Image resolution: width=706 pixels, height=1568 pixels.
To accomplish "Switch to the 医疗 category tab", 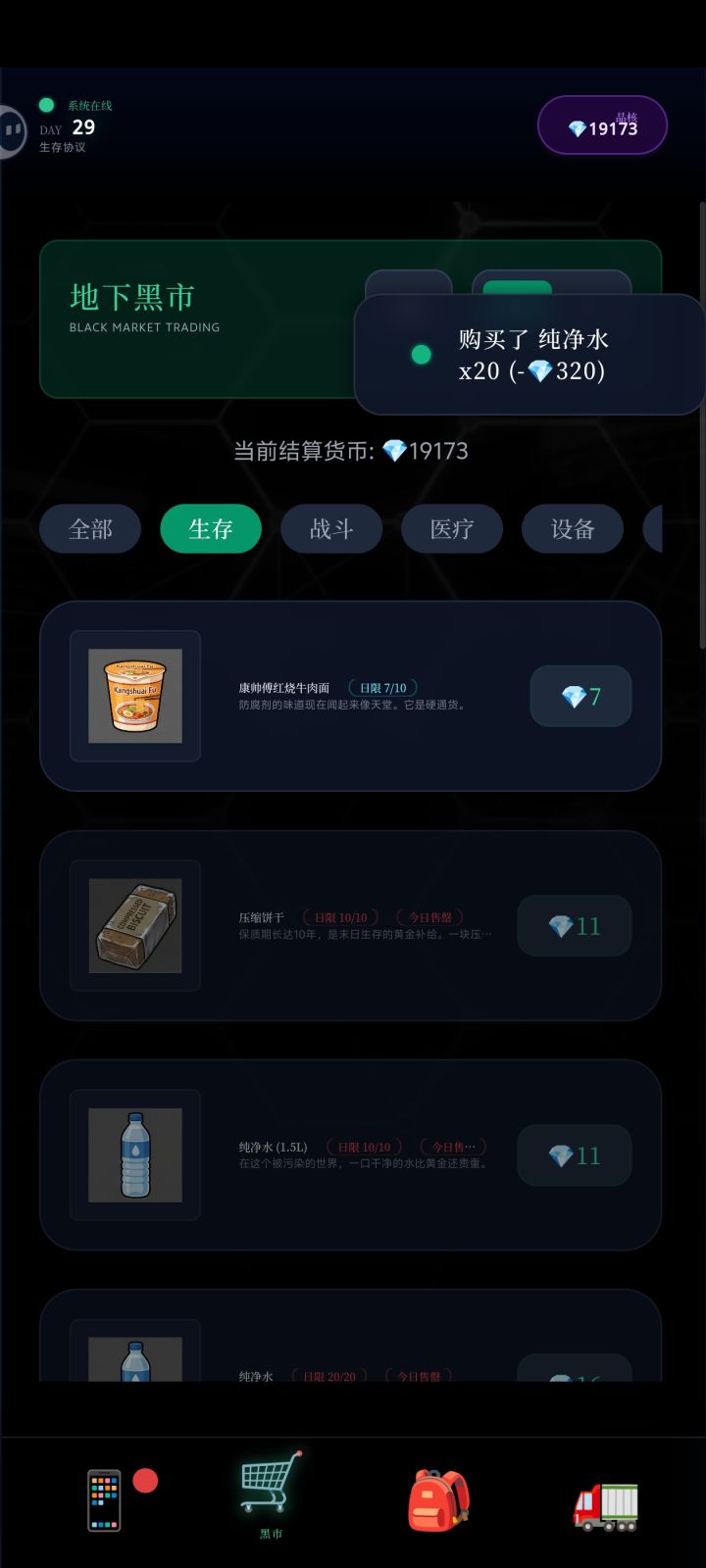I will tap(452, 528).
